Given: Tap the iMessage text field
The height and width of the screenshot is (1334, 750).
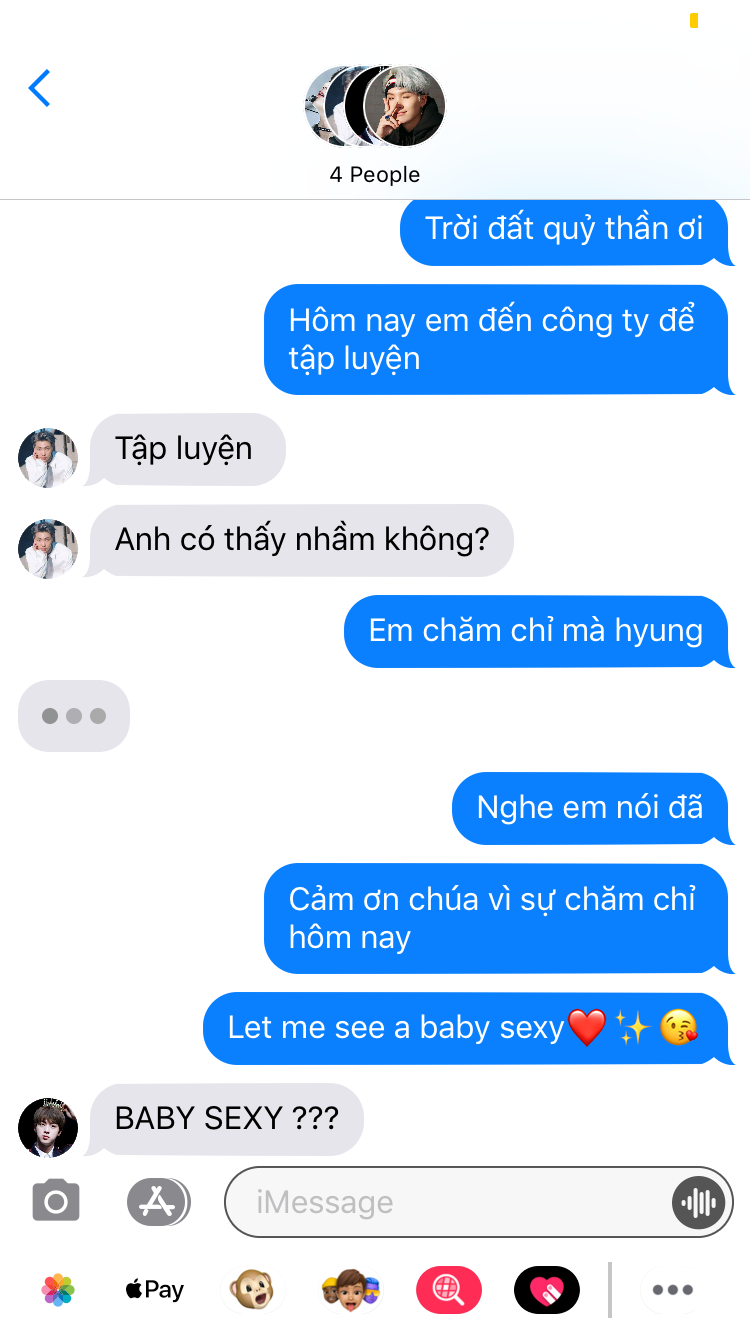Looking at the screenshot, I should point(450,1202).
